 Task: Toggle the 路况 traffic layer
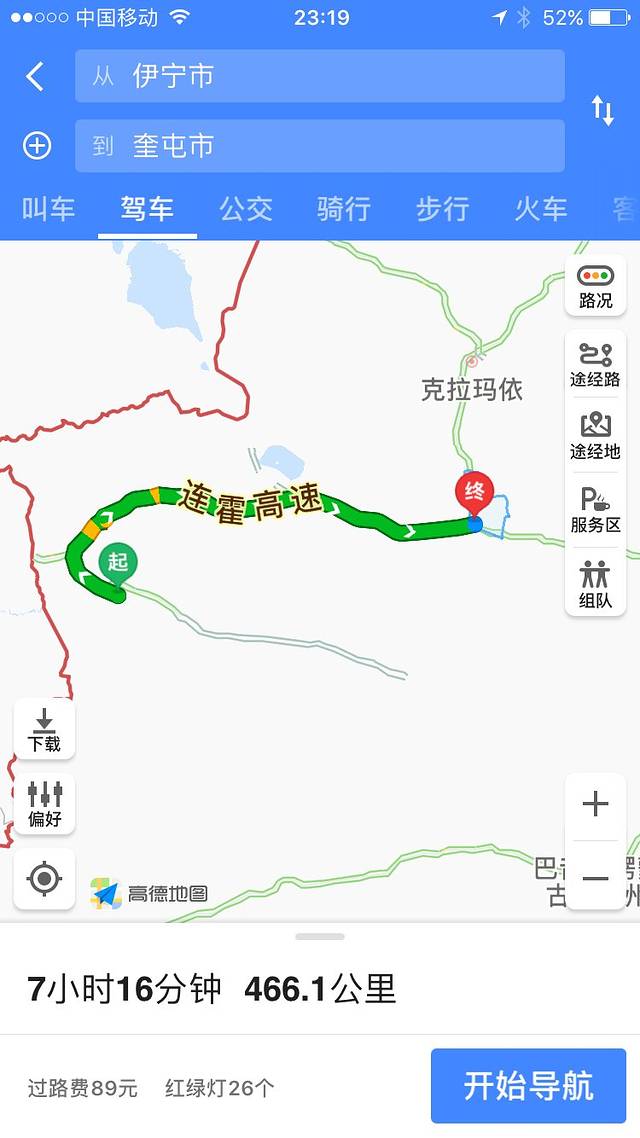click(595, 286)
